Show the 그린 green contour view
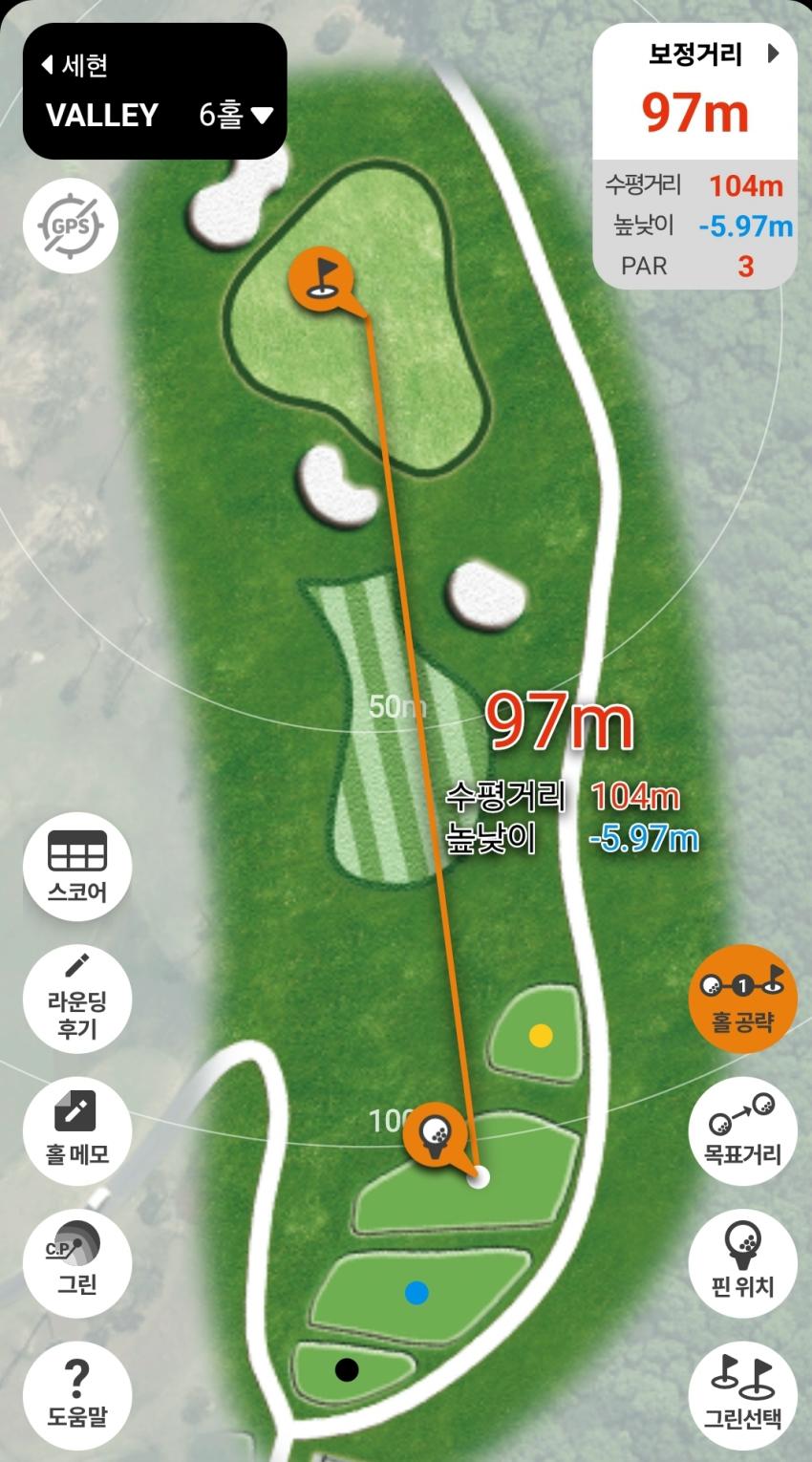The height and width of the screenshot is (1462, 812). (x=77, y=1261)
